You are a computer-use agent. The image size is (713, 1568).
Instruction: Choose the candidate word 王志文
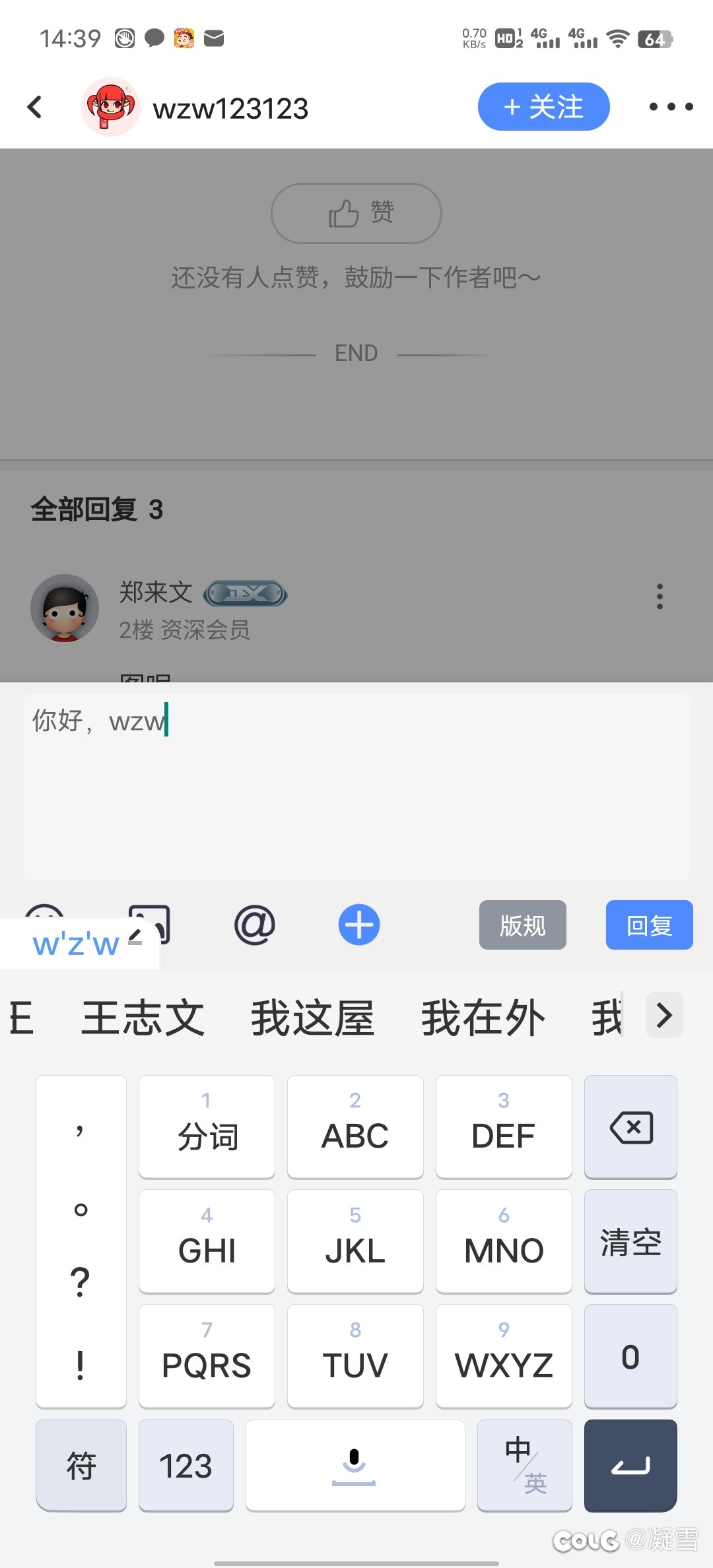coord(143,1017)
